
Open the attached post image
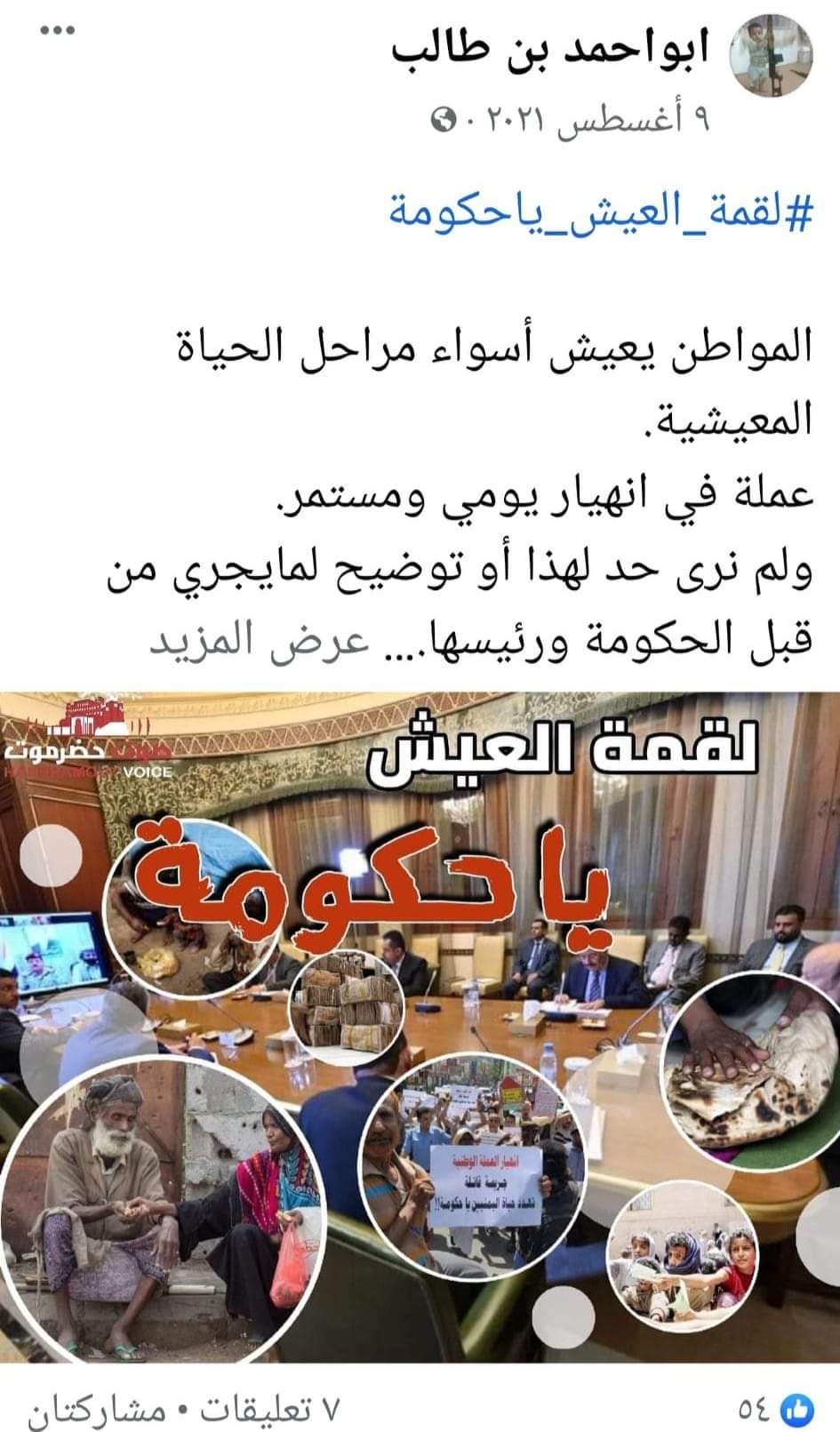tap(420, 1031)
